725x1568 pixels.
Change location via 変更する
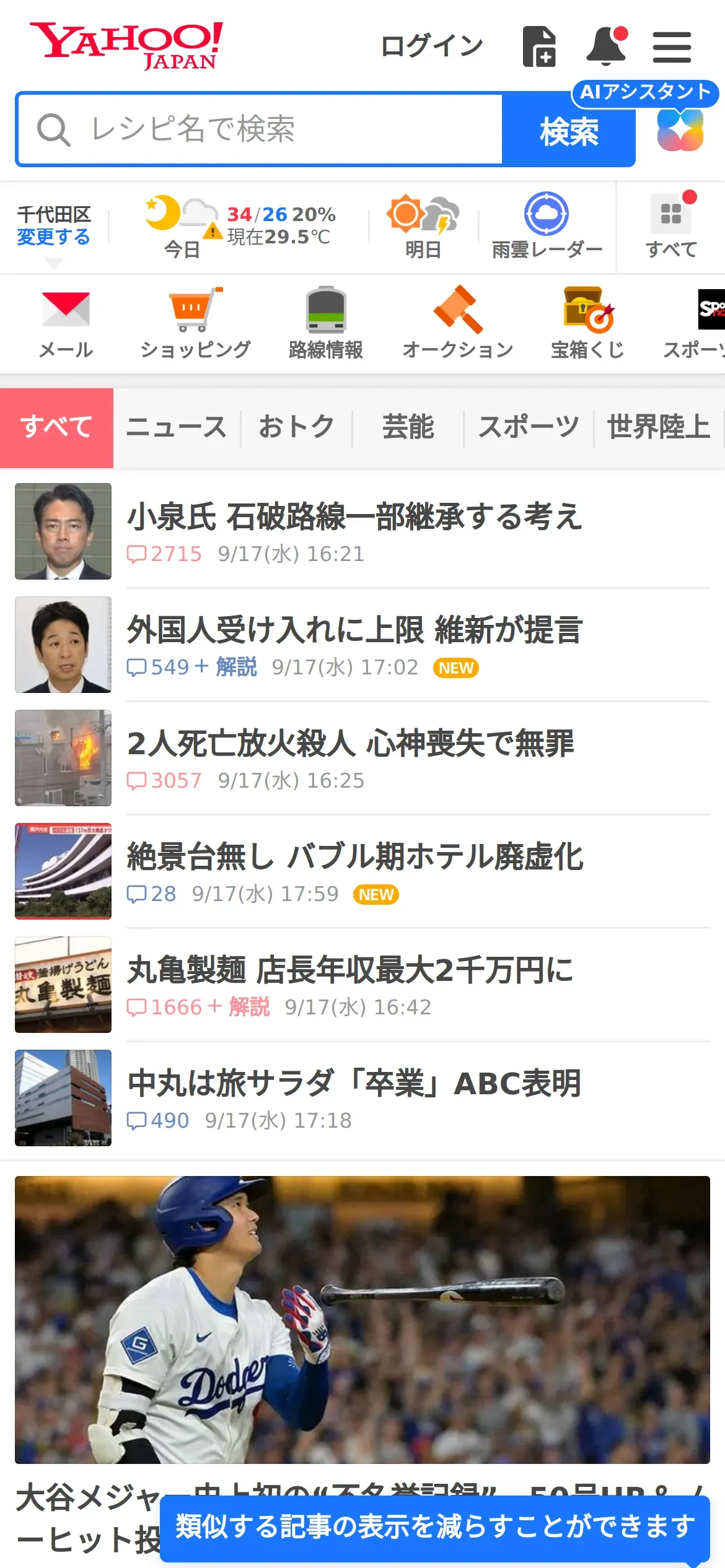pos(53,237)
